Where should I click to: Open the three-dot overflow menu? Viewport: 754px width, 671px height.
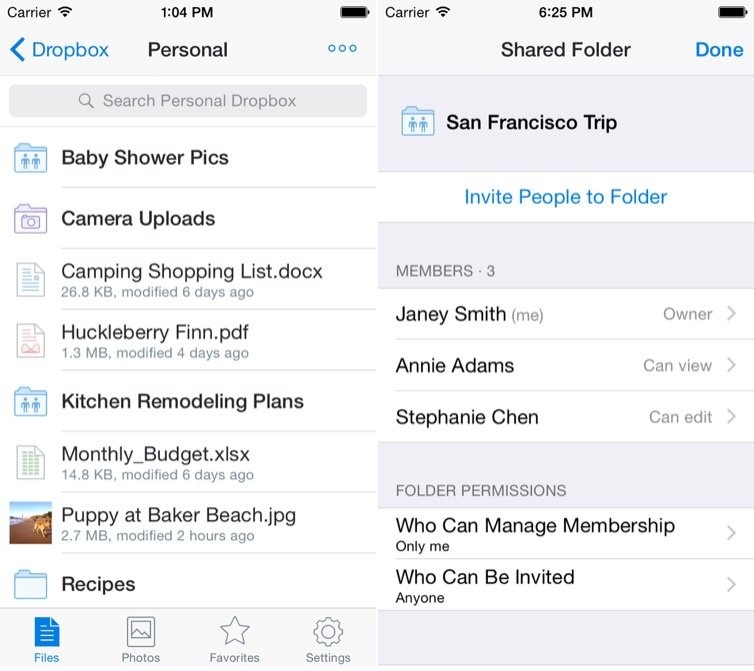point(342,49)
